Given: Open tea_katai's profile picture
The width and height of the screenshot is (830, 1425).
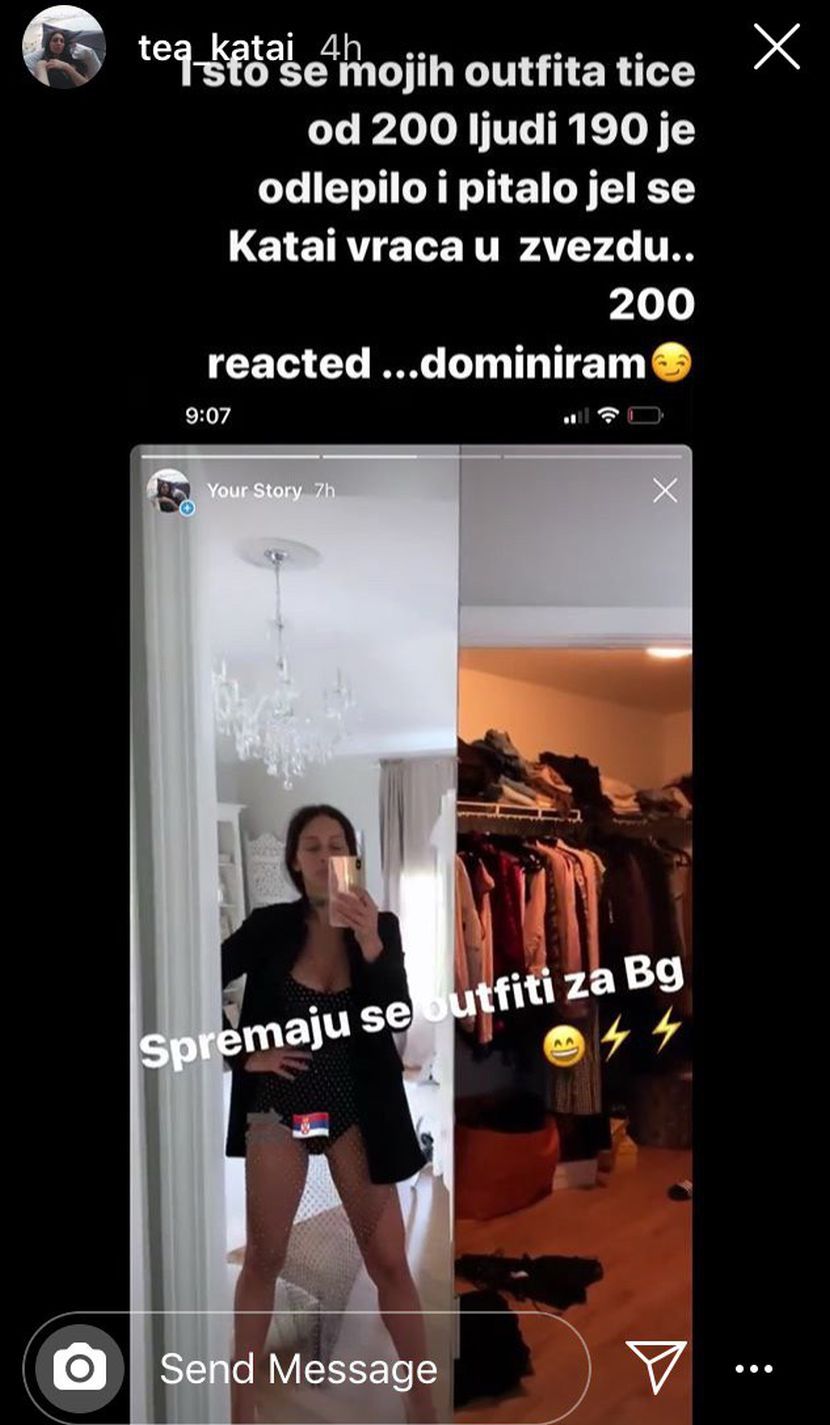Looking at the screenshot, I should [x=64, y=47].
